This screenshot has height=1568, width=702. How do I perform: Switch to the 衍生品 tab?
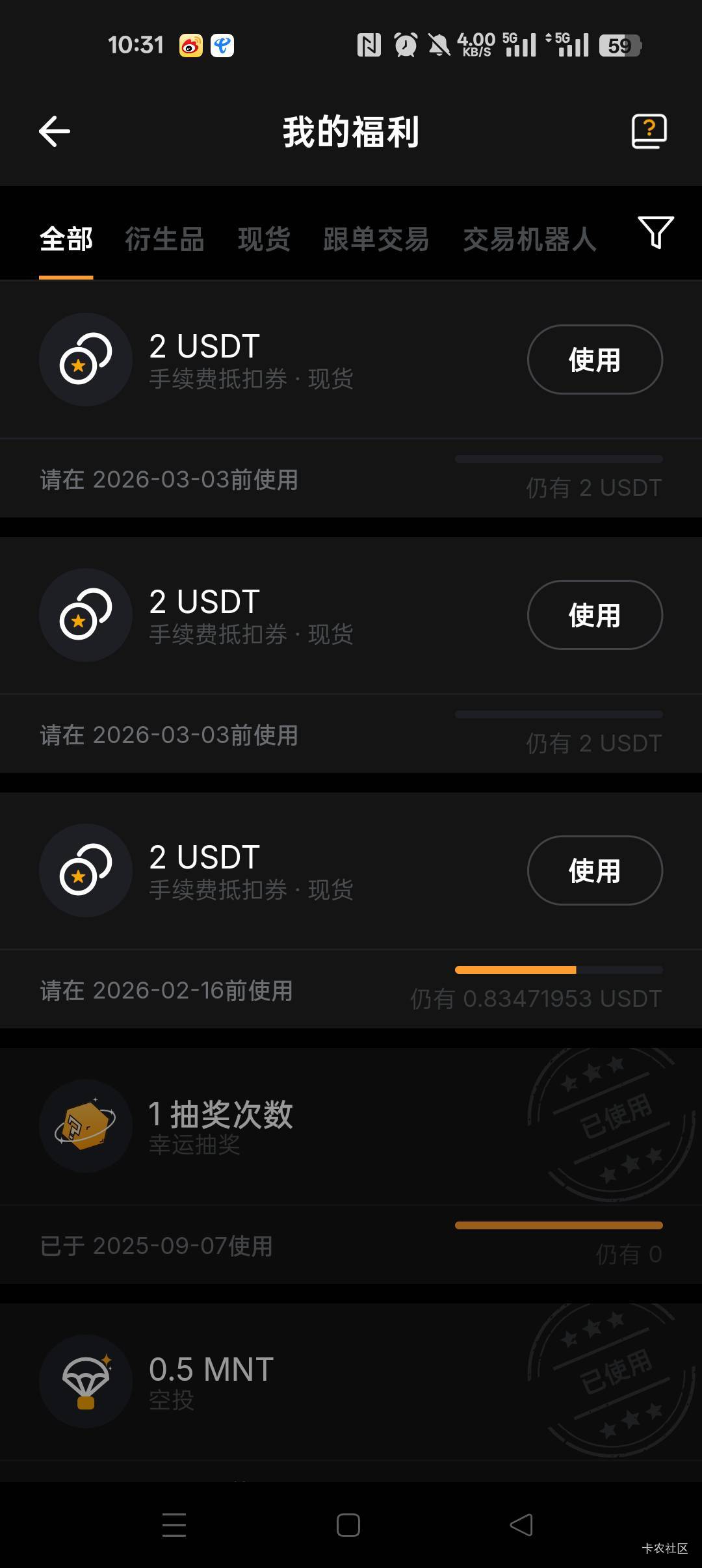click(x=165, y=239)
